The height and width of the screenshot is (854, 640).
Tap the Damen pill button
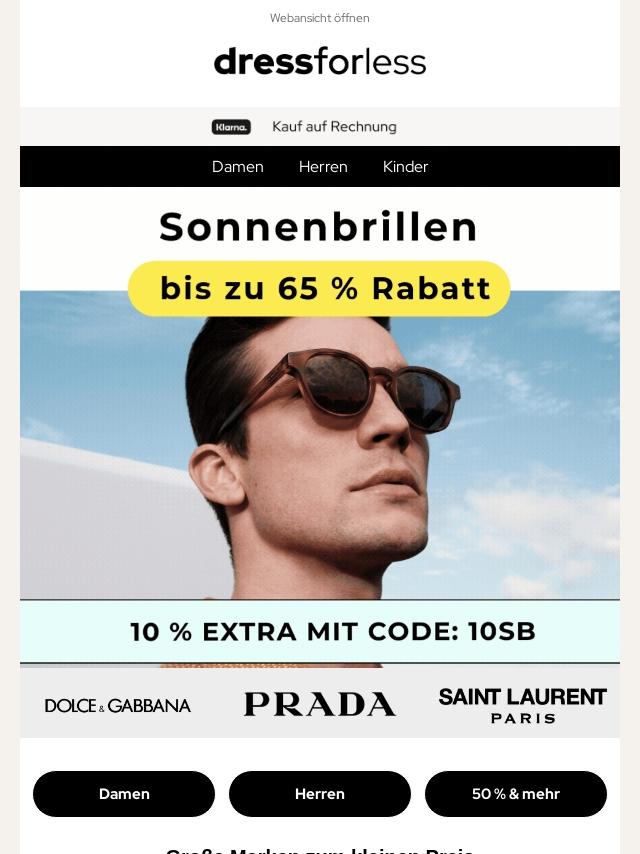tap(124, 794)
